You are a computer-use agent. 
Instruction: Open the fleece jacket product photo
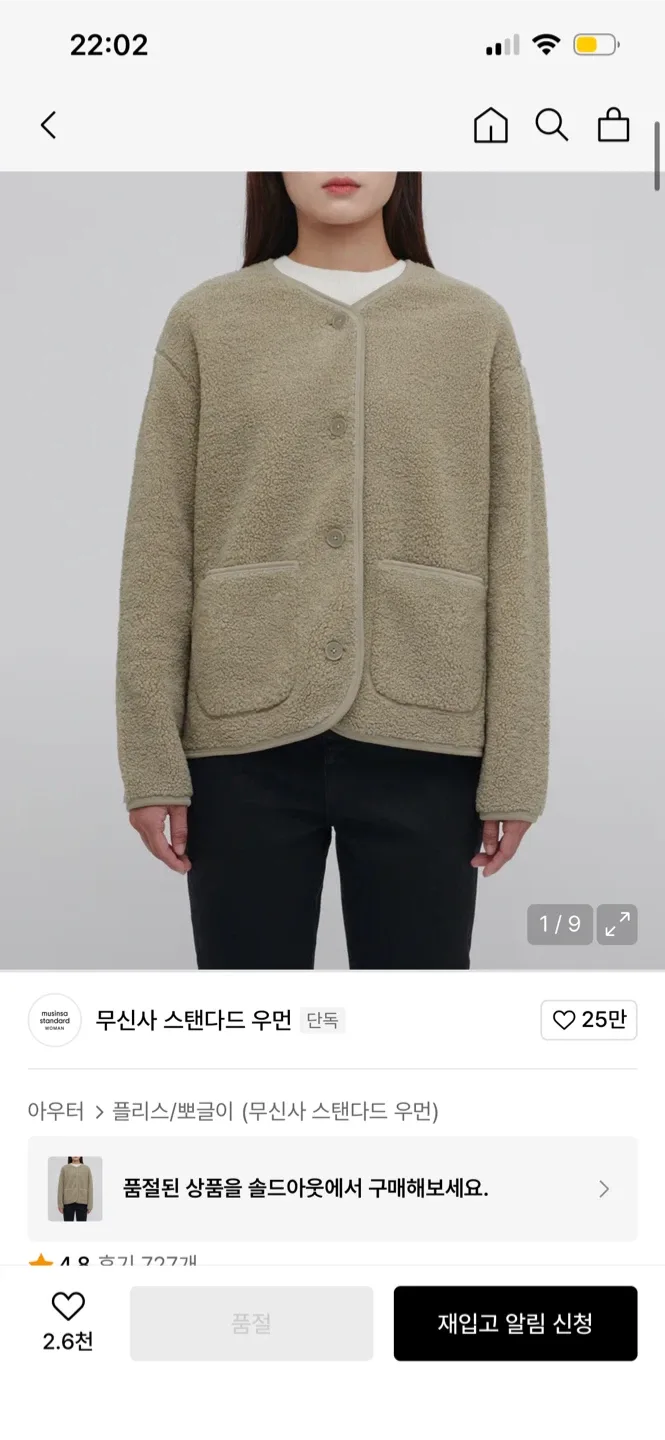[332, 570]
